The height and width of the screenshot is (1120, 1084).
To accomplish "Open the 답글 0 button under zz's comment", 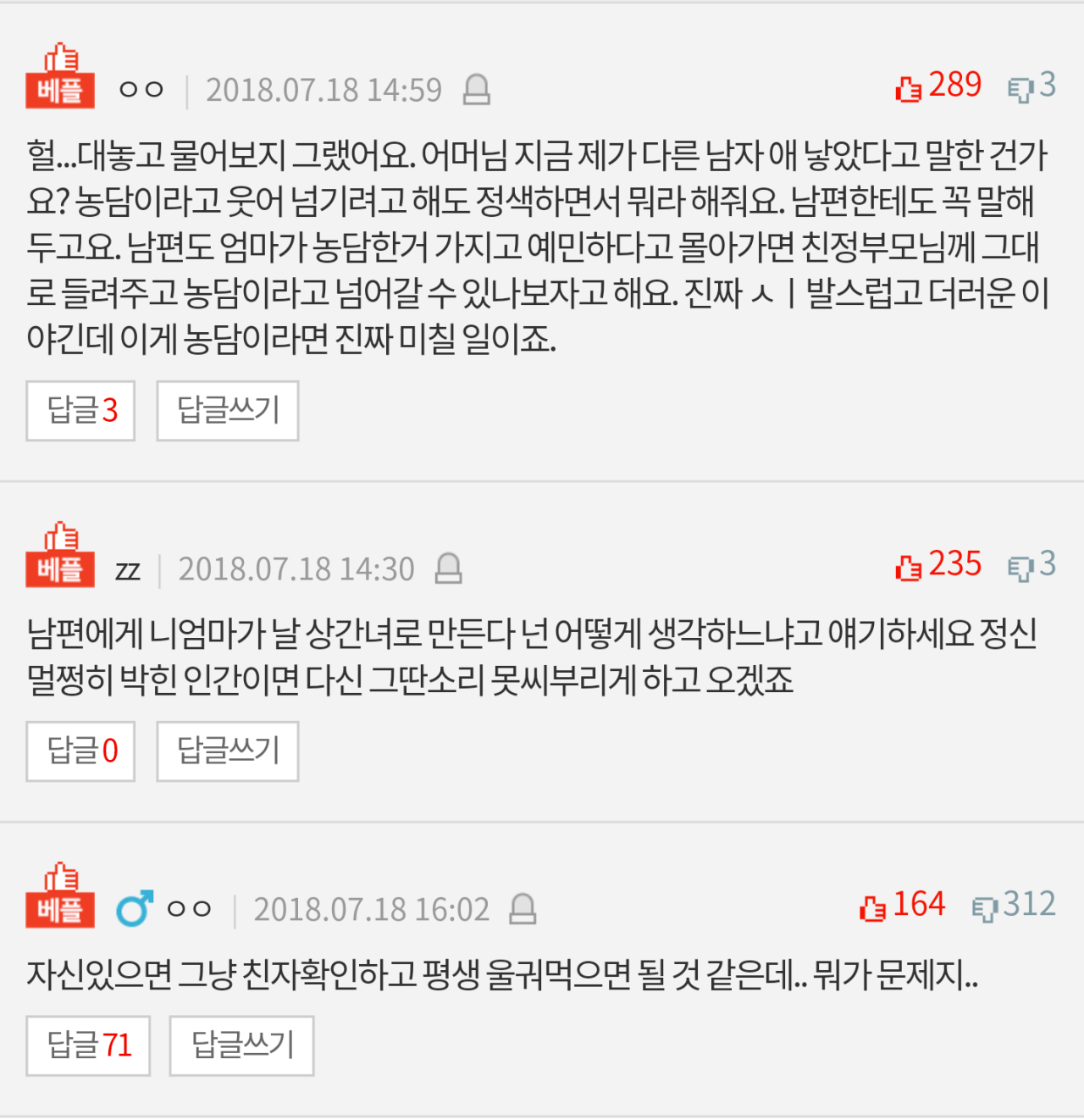I will click(81, 751).
